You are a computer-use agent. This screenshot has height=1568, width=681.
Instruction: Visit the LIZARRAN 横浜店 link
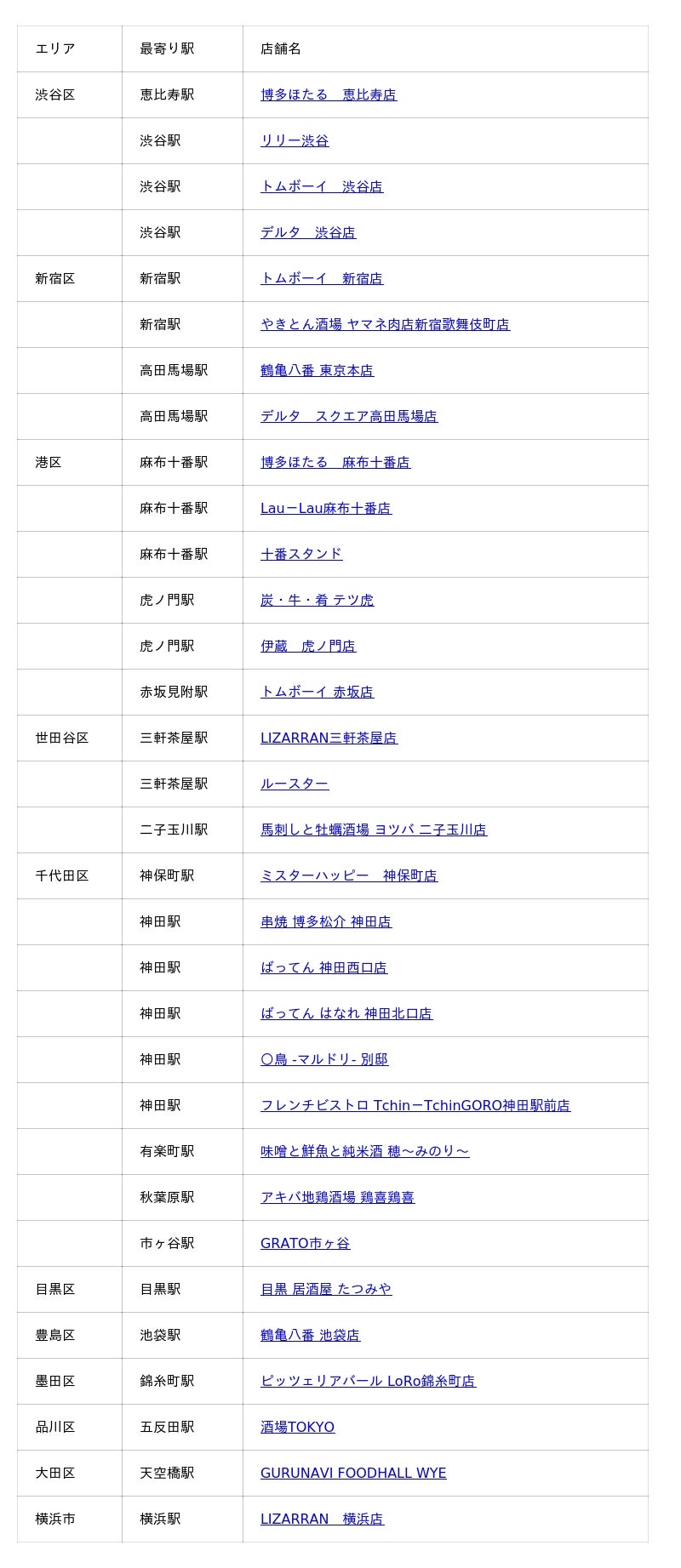[322, 1519]
